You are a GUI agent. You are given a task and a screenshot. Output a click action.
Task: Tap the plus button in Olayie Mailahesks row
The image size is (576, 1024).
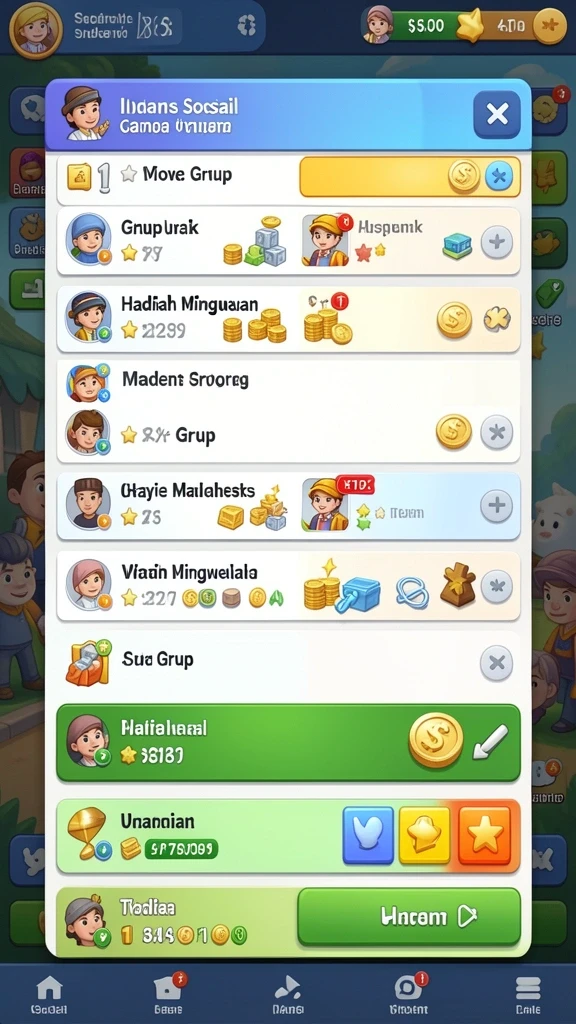pyautogui.click(x=496, y=505)
